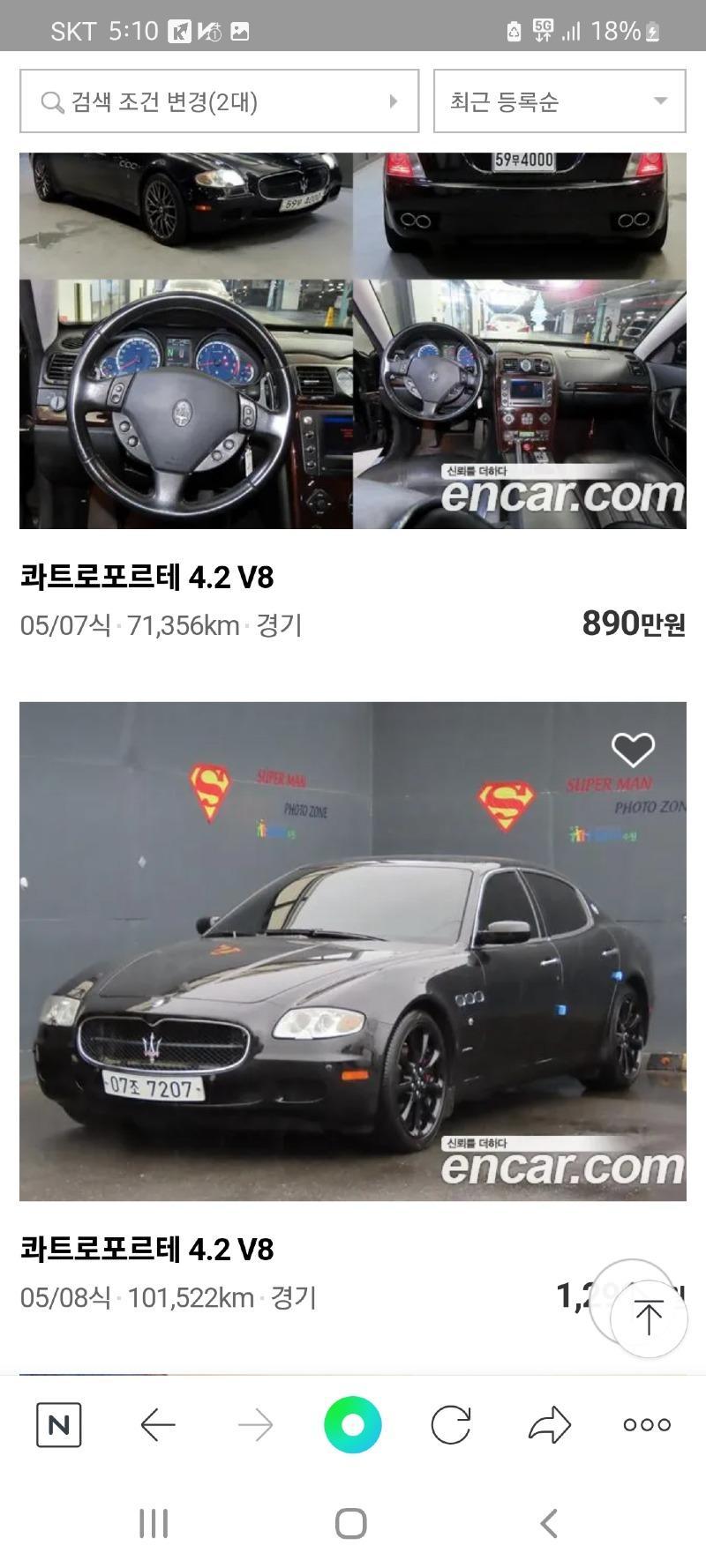Open Naver home via N icon

(59, 1424)
